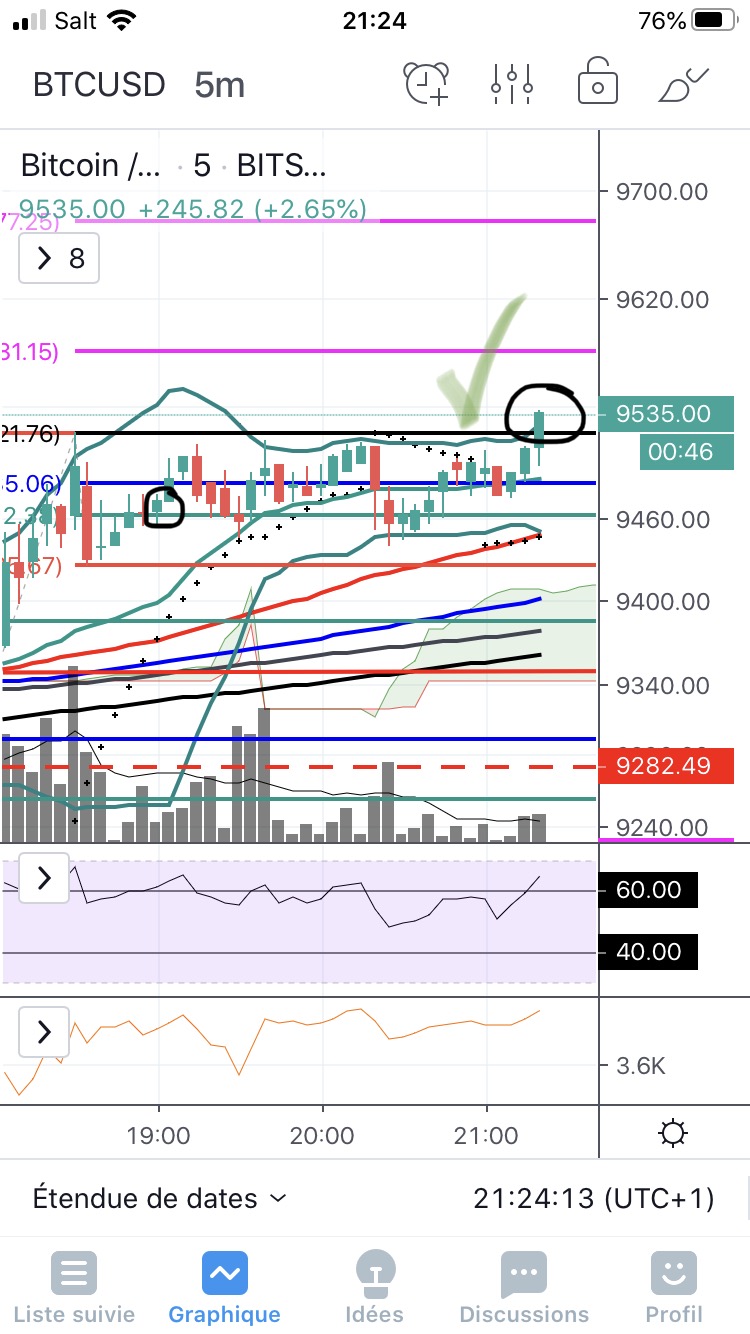The width and height of the screenshot is (750, 1334).
Task: Open indicators and chart settings
Action: [x=512, y=84]
